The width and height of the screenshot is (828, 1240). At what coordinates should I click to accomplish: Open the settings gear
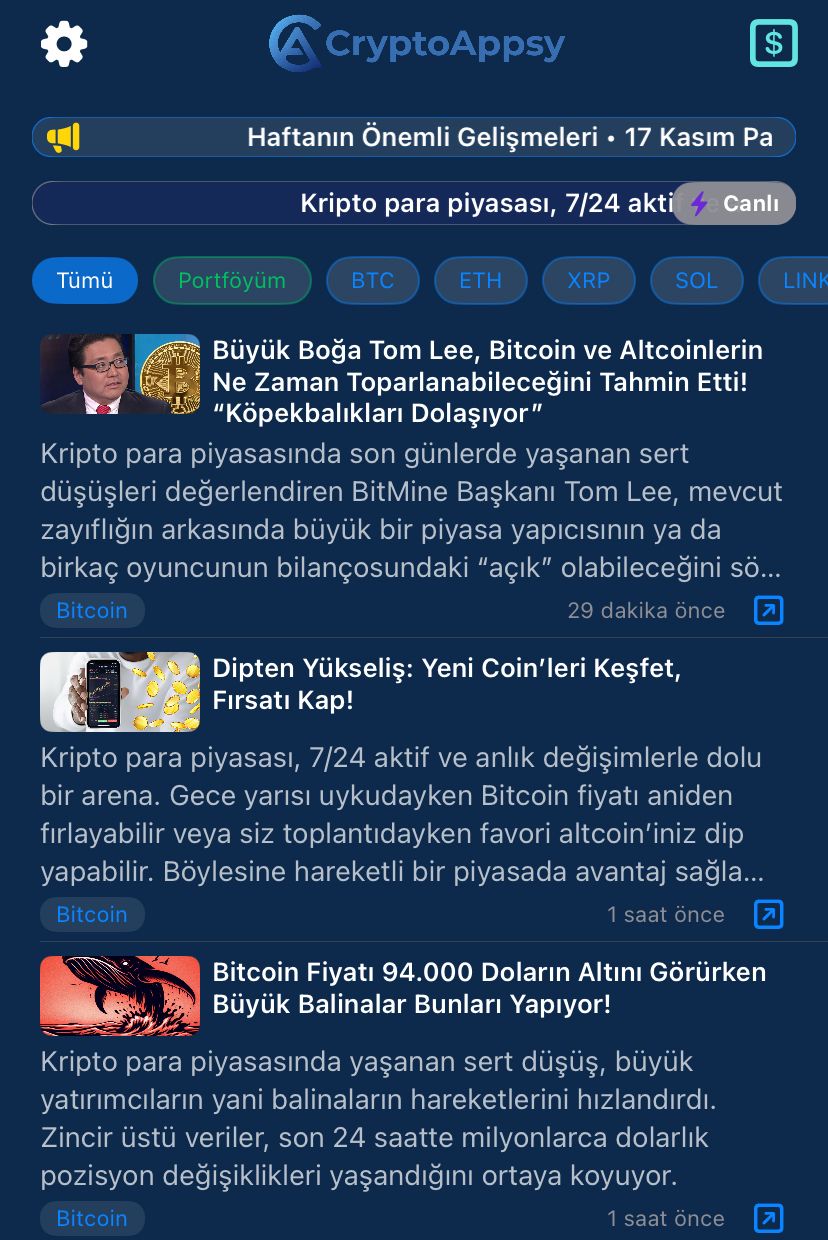64,44
